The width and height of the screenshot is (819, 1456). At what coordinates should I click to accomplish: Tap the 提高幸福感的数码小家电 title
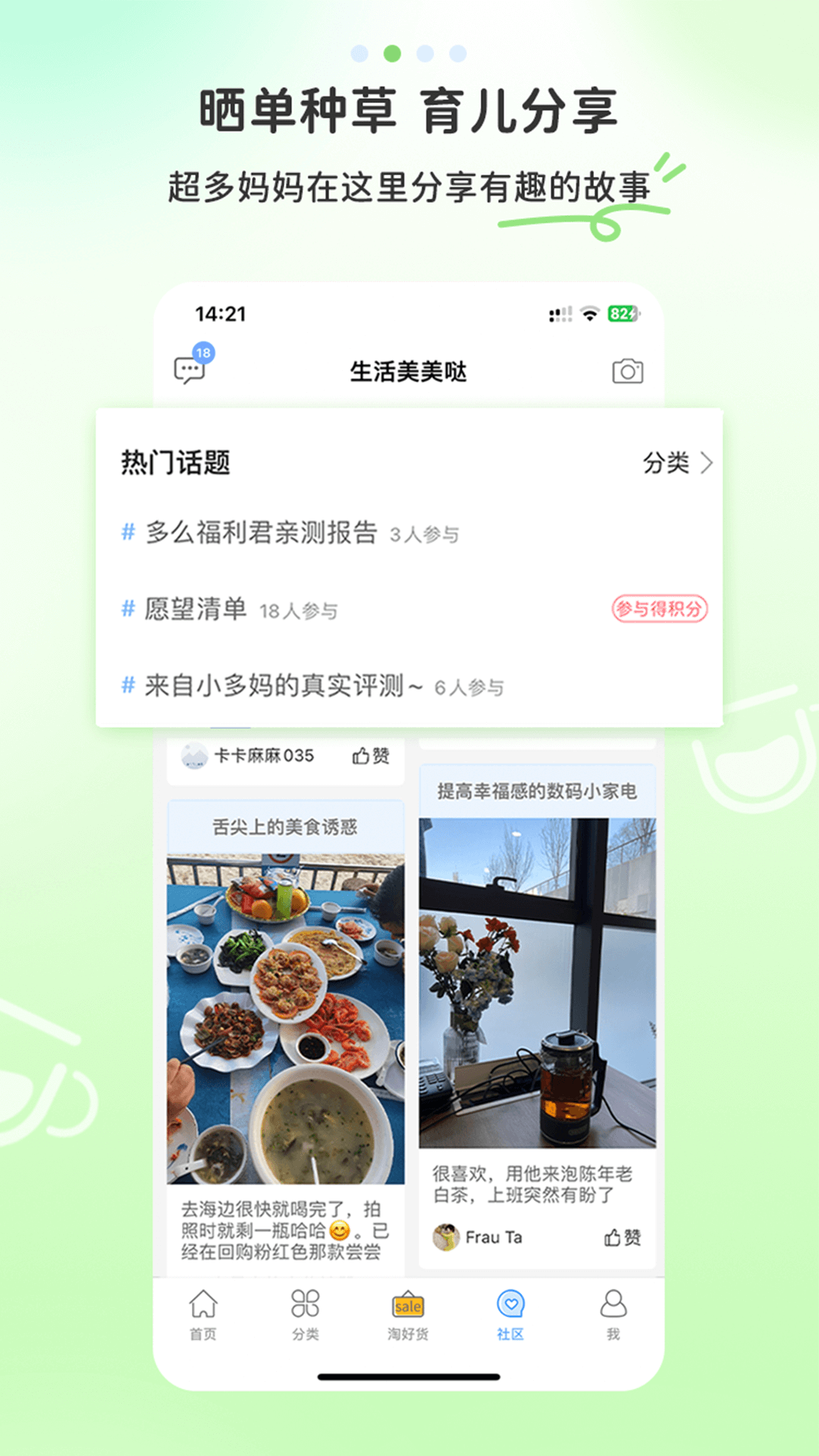[x=537, y=791]
